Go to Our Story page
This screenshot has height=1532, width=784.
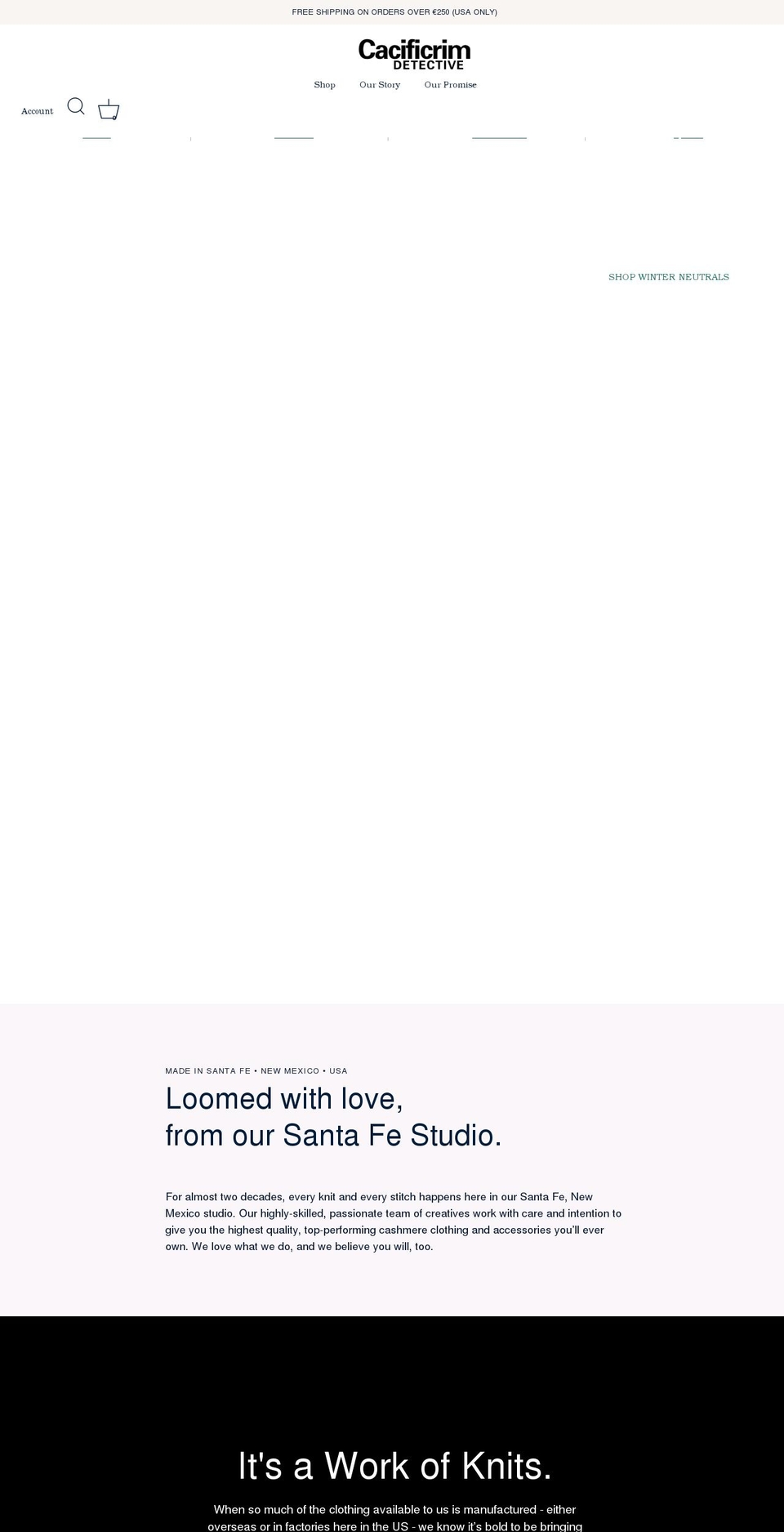[380, 85]
